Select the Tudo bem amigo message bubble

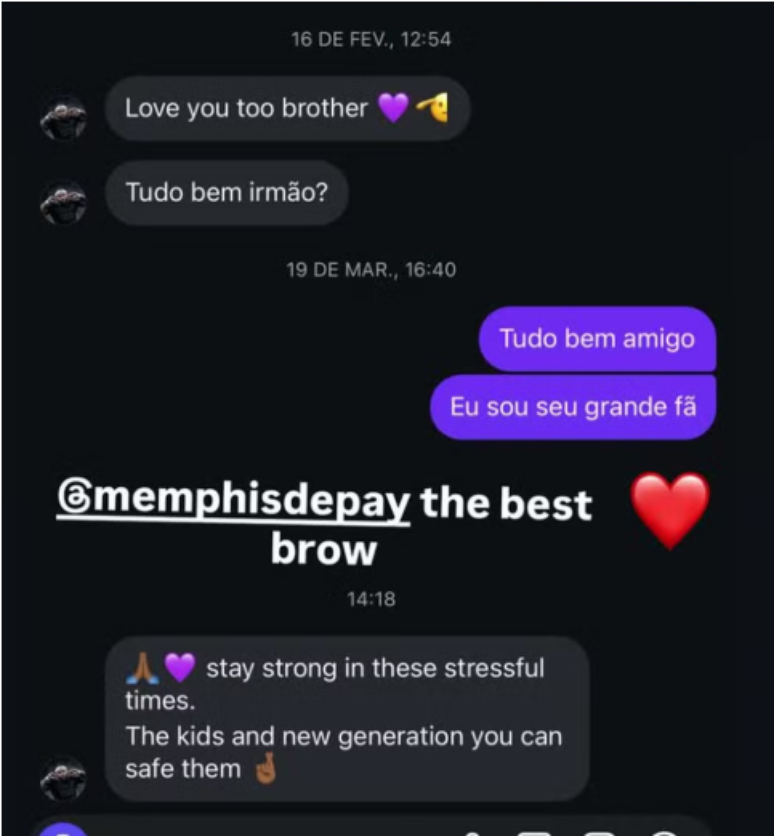click(x=597, y=339)
